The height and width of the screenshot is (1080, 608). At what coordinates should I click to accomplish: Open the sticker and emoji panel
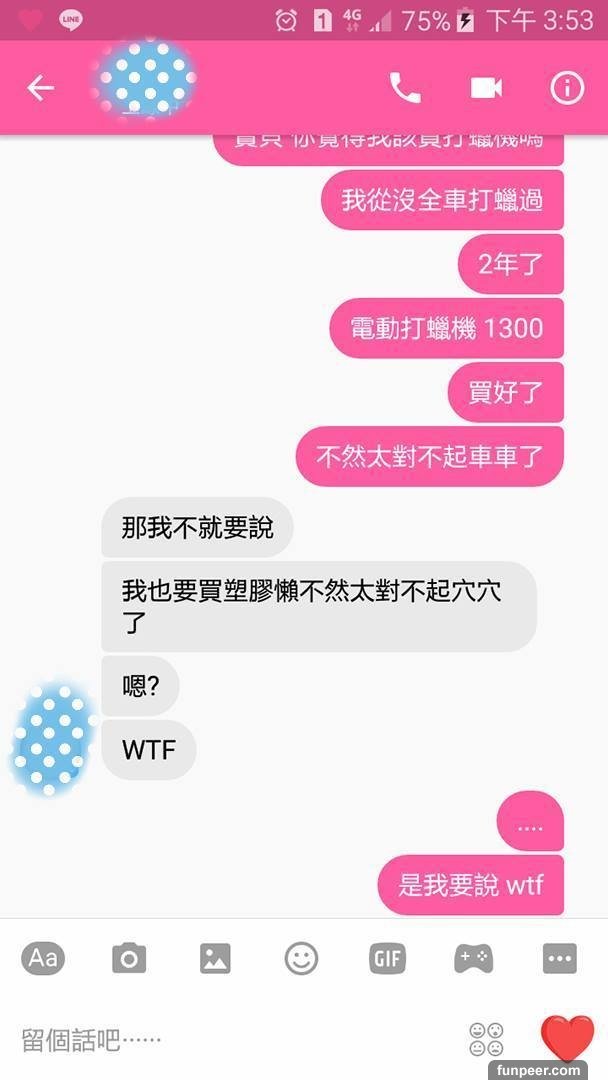301,959
